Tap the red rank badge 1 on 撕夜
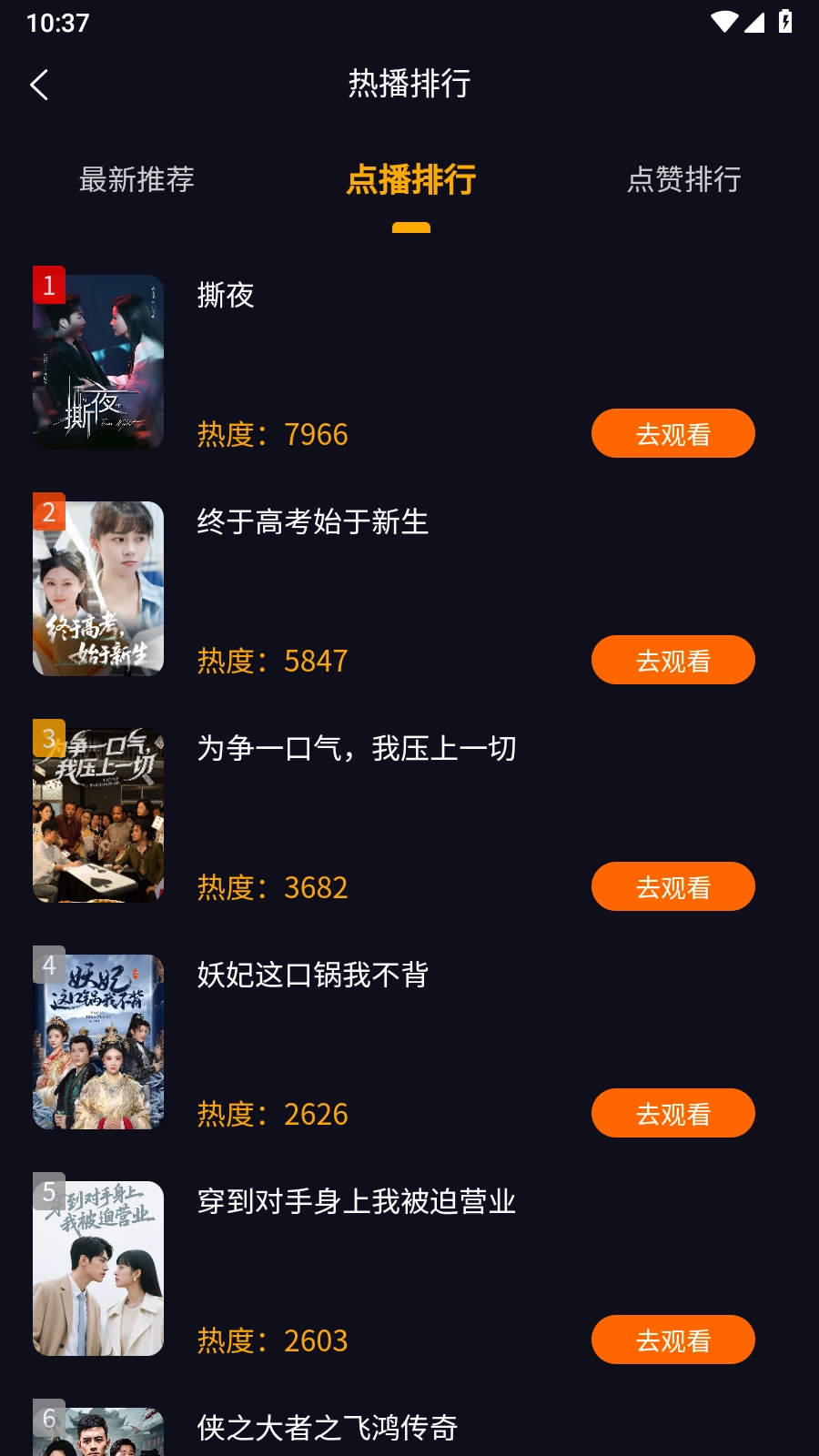Viewport: 819px width, 1456px height. click(48, 285)
